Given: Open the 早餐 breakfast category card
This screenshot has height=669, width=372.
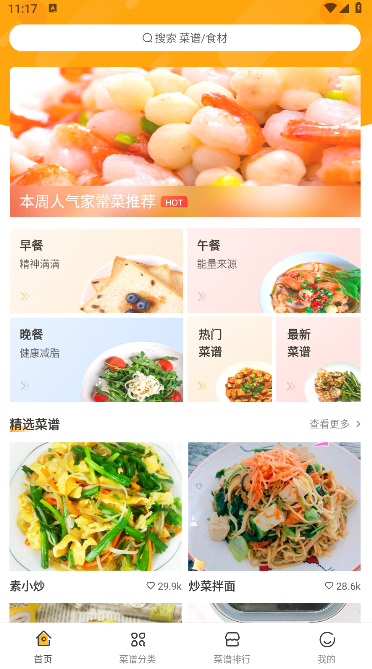Looking at the screenshot, I should click(x=96, y=271).
